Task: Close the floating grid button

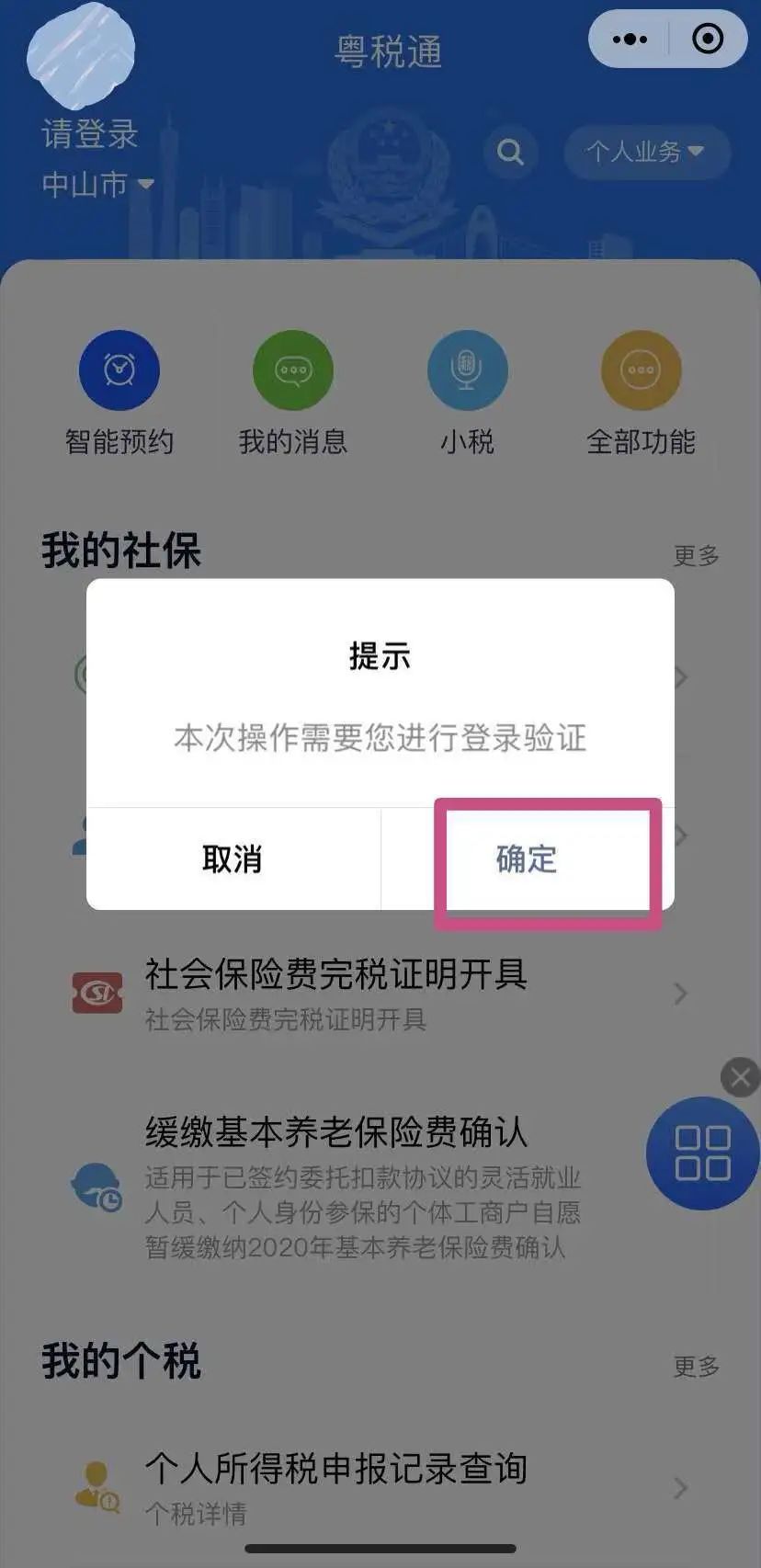Action: pos(741,1077)
